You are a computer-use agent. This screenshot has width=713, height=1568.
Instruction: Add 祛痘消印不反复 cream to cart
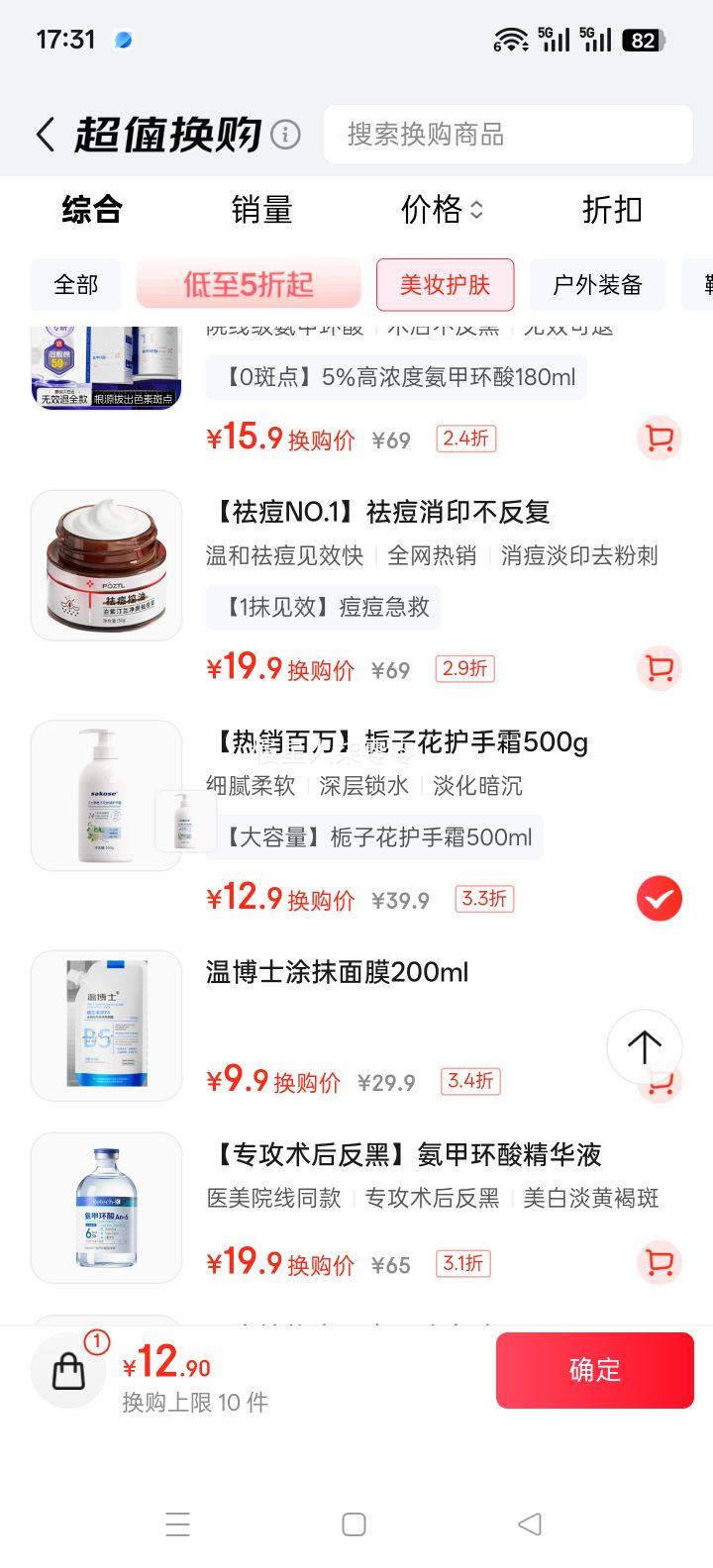(659, 668)
